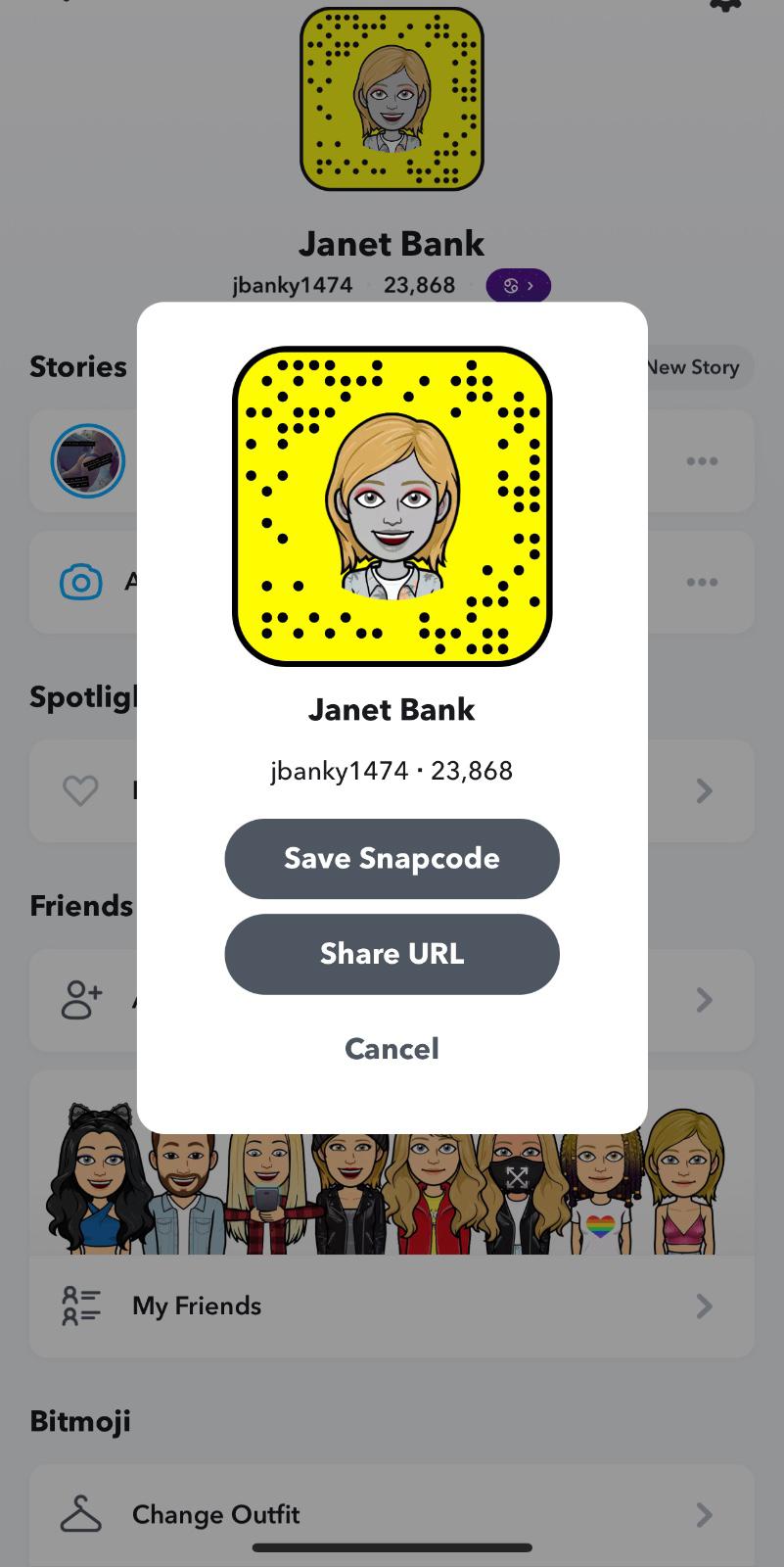Save the Snapcode image
This screenshot has height=1567, width=784.
click(392, 859)
